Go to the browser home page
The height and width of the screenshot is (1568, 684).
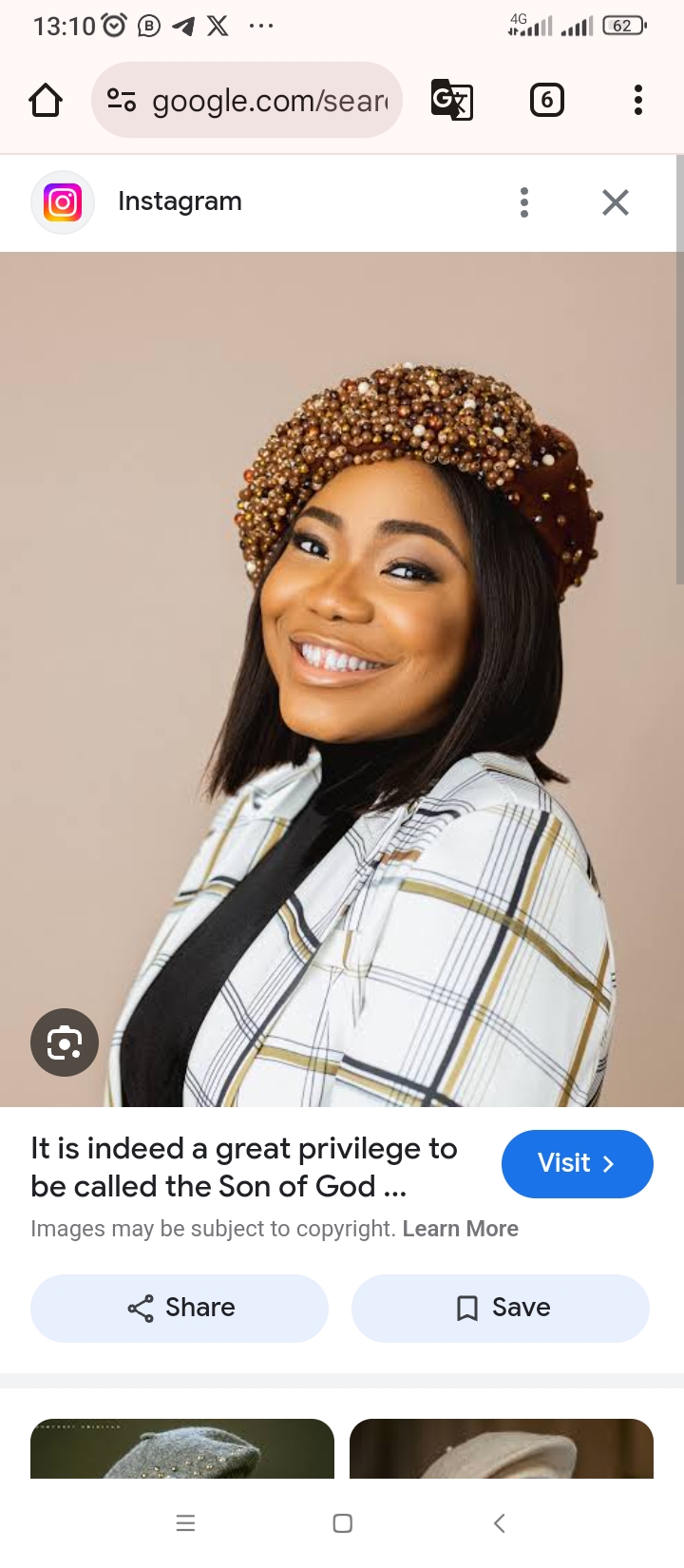(46, 100)
